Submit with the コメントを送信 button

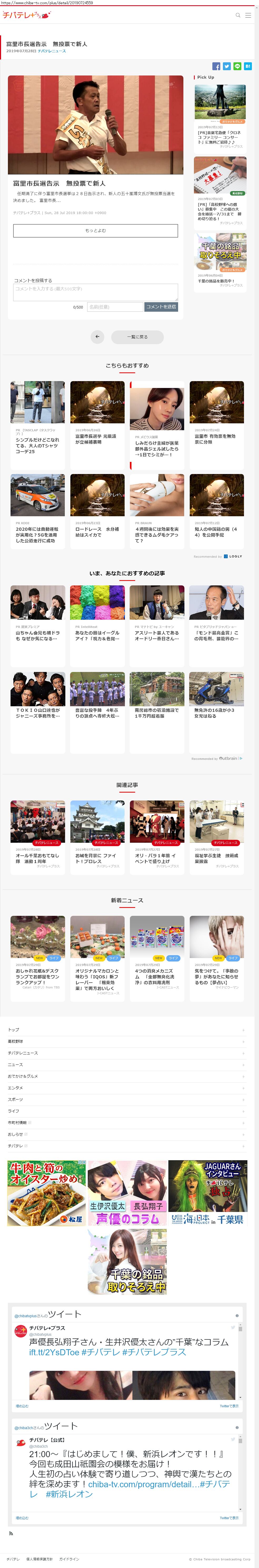tap(161, 307)
